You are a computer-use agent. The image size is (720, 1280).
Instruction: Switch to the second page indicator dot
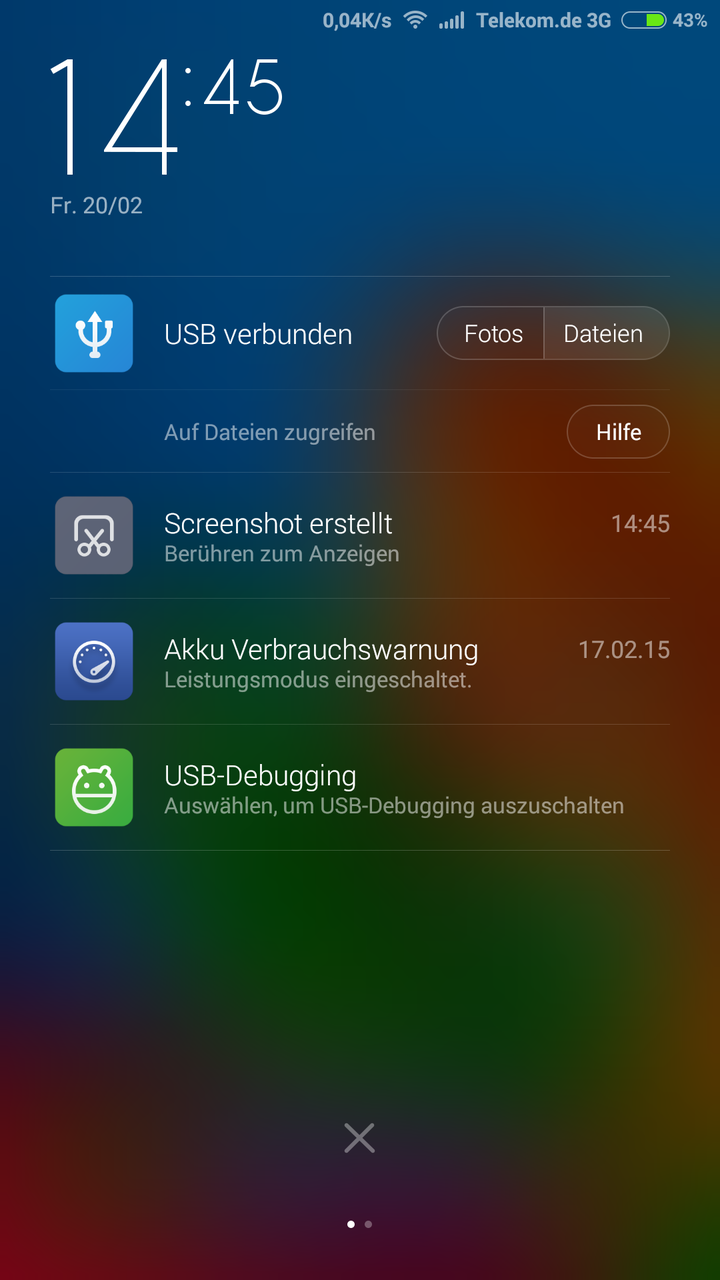[369, 1224]
